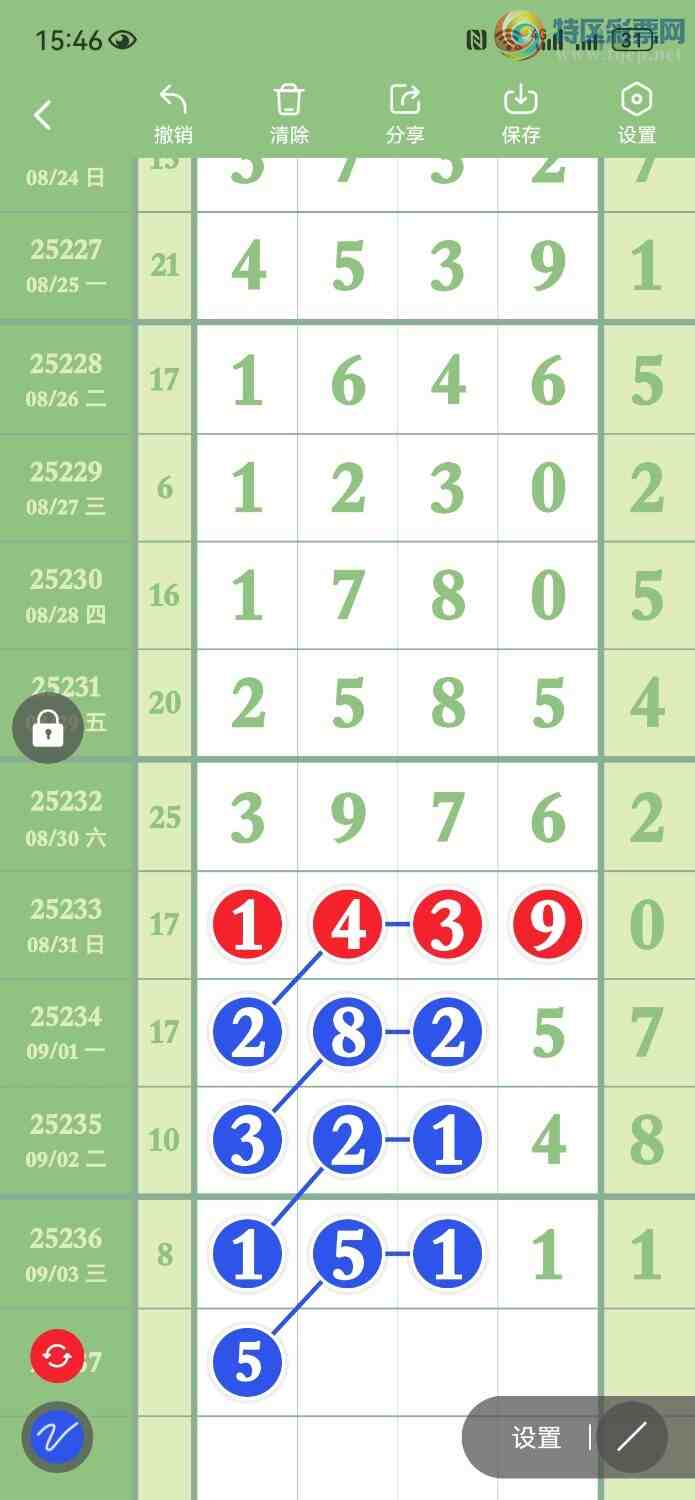Share the chart via 分享
This screenshot has height=1500, width=695.
tap(405, 115)
